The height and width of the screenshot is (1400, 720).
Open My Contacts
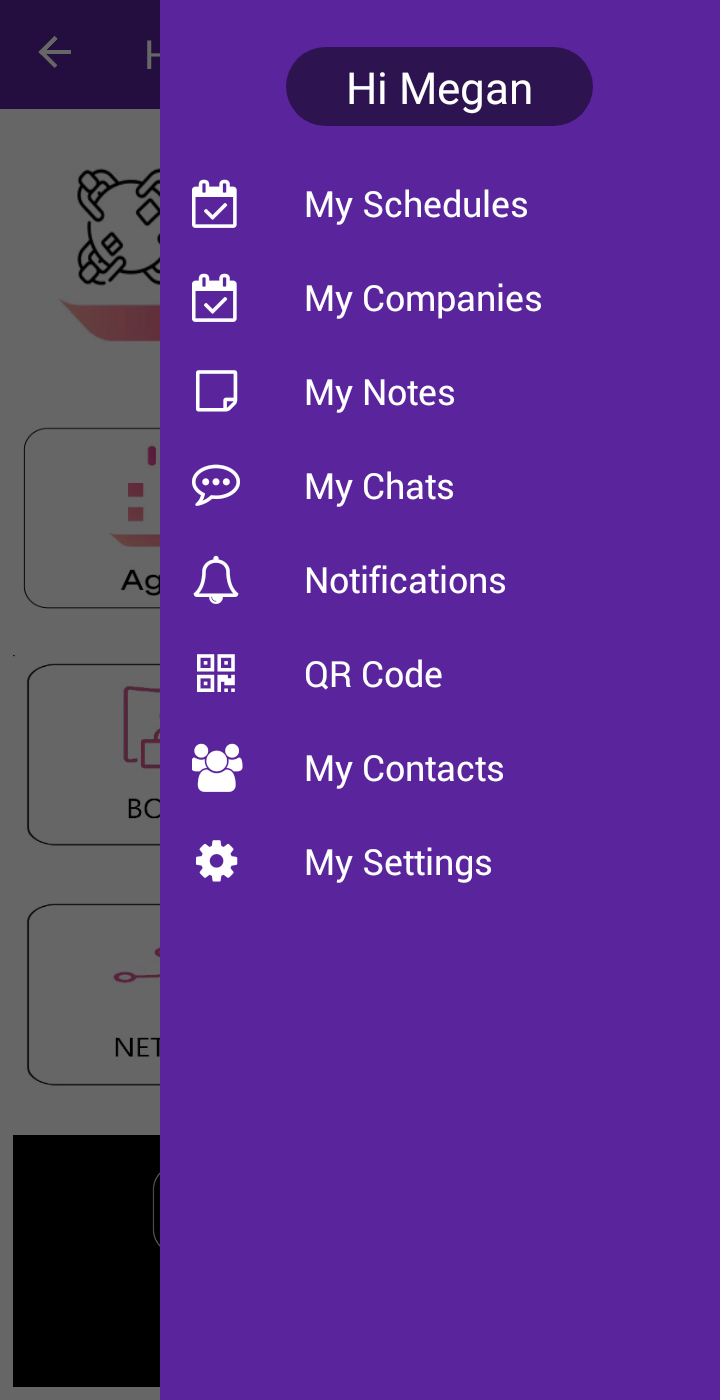pos(439,769)
